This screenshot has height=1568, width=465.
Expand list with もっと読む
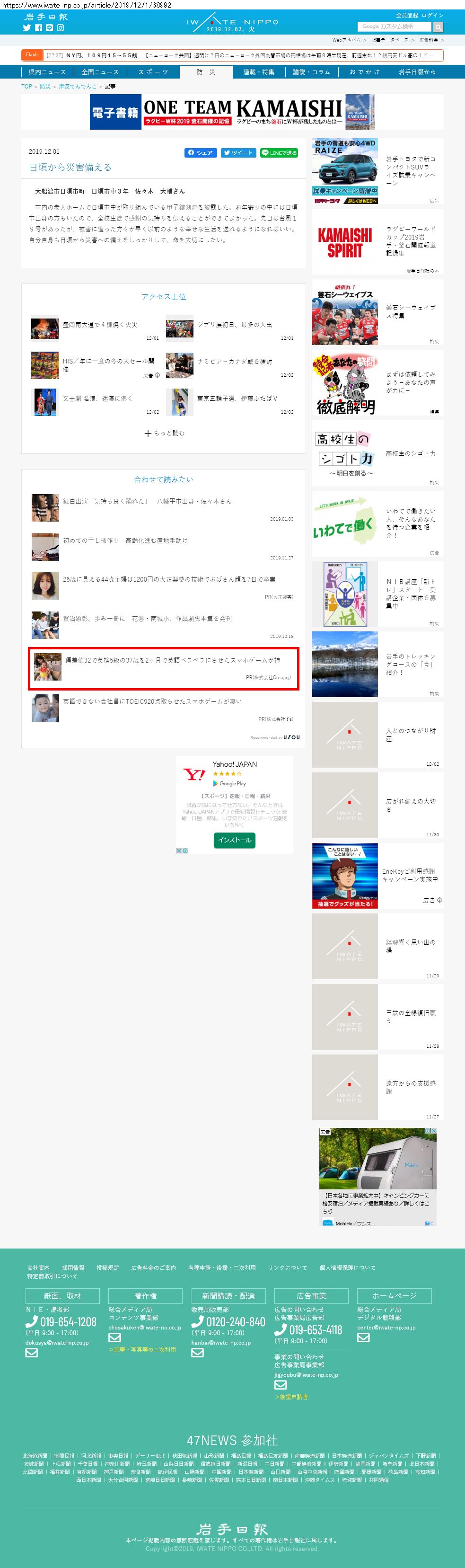click(x=164, y=433)
